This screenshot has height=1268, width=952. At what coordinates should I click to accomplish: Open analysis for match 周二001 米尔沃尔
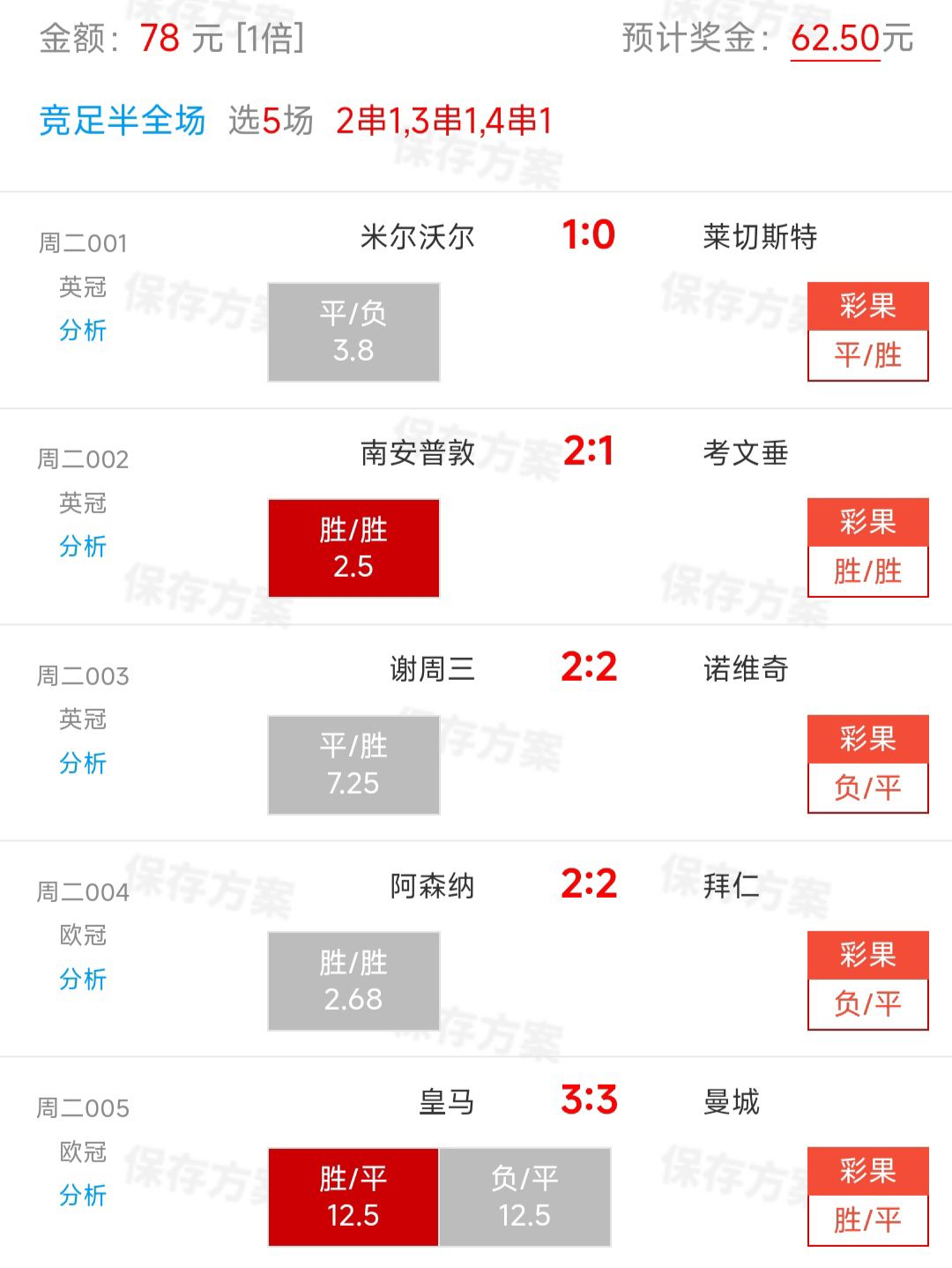(x=83, y=331)
